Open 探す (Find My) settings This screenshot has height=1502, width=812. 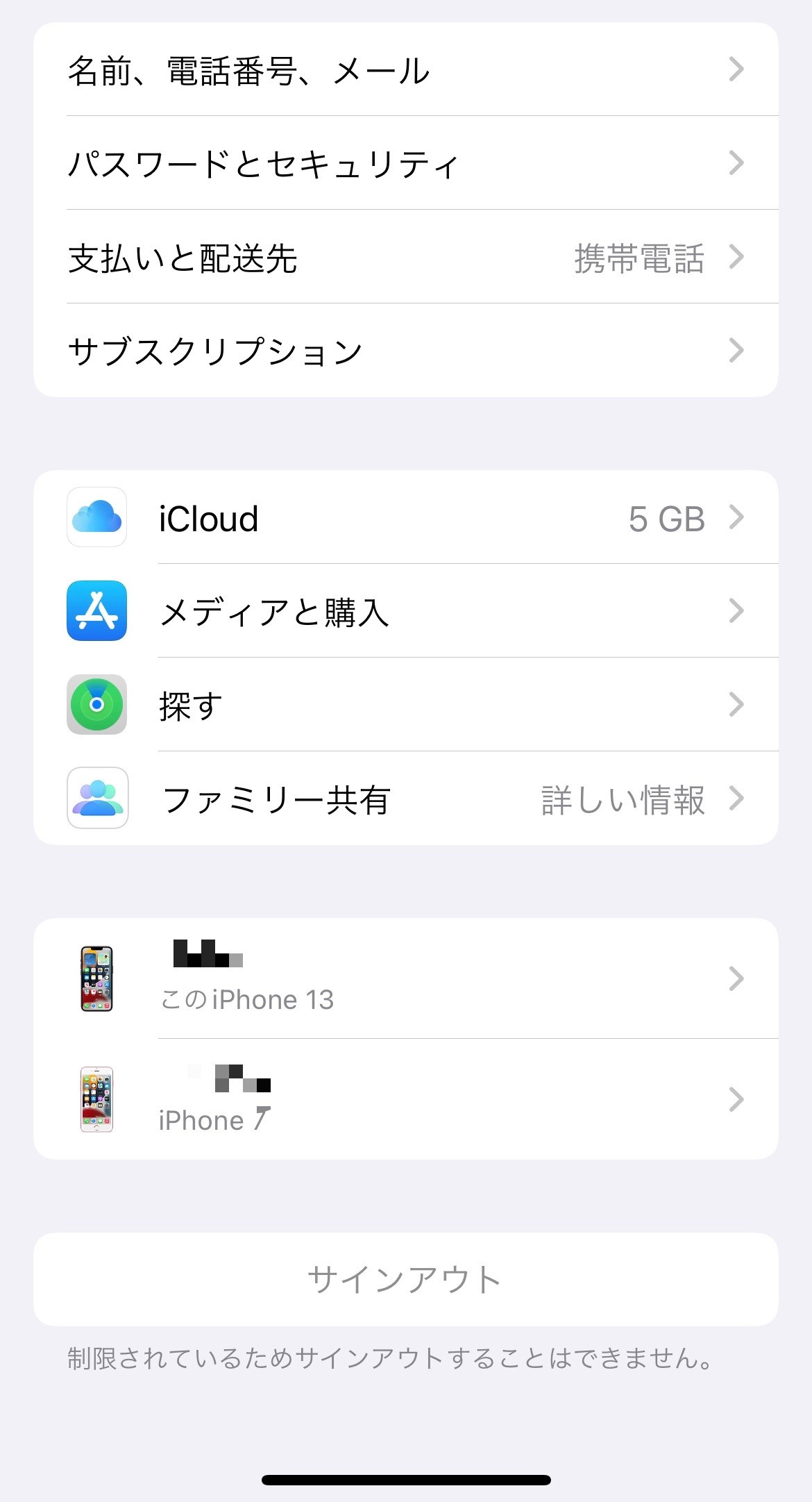click(405, 706)
